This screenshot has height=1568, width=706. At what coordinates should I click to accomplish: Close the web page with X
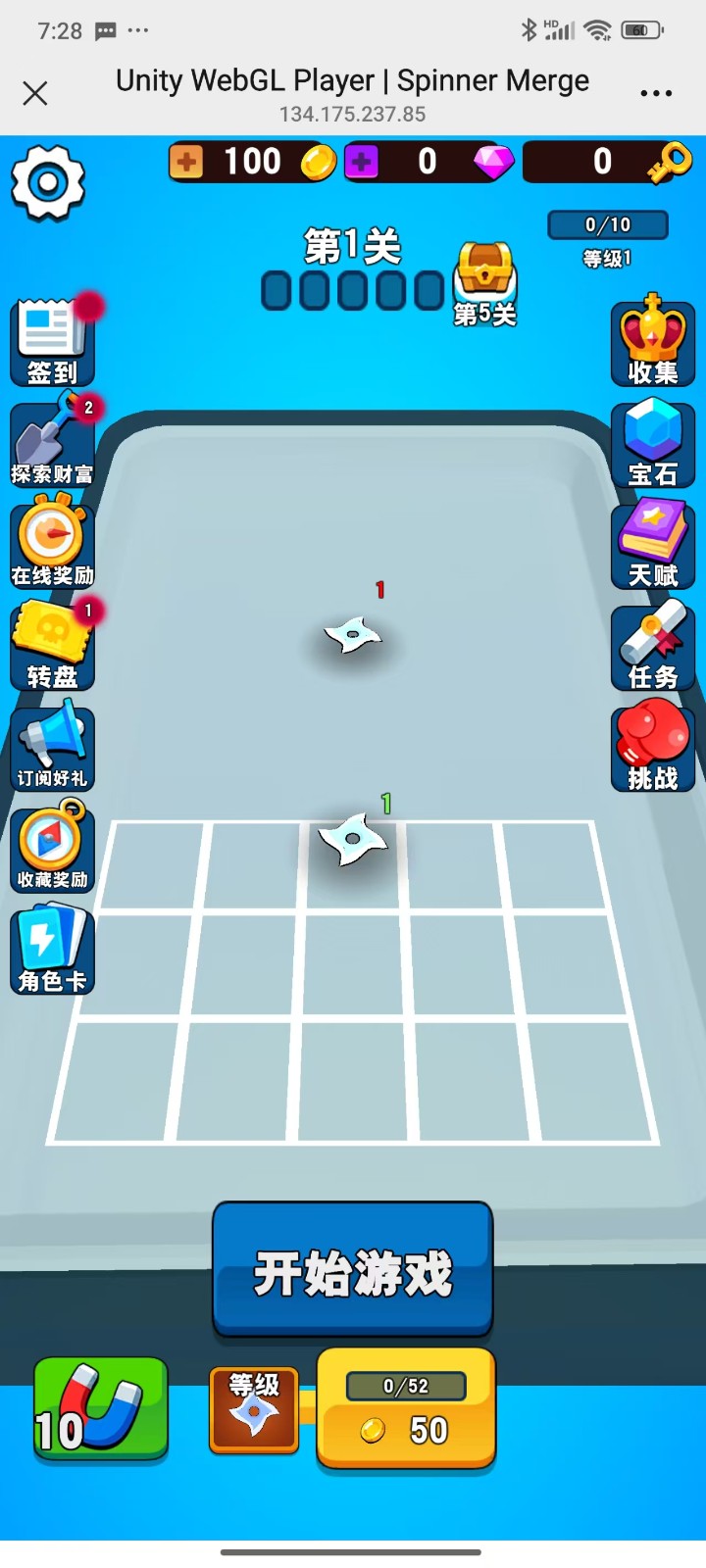35,93
